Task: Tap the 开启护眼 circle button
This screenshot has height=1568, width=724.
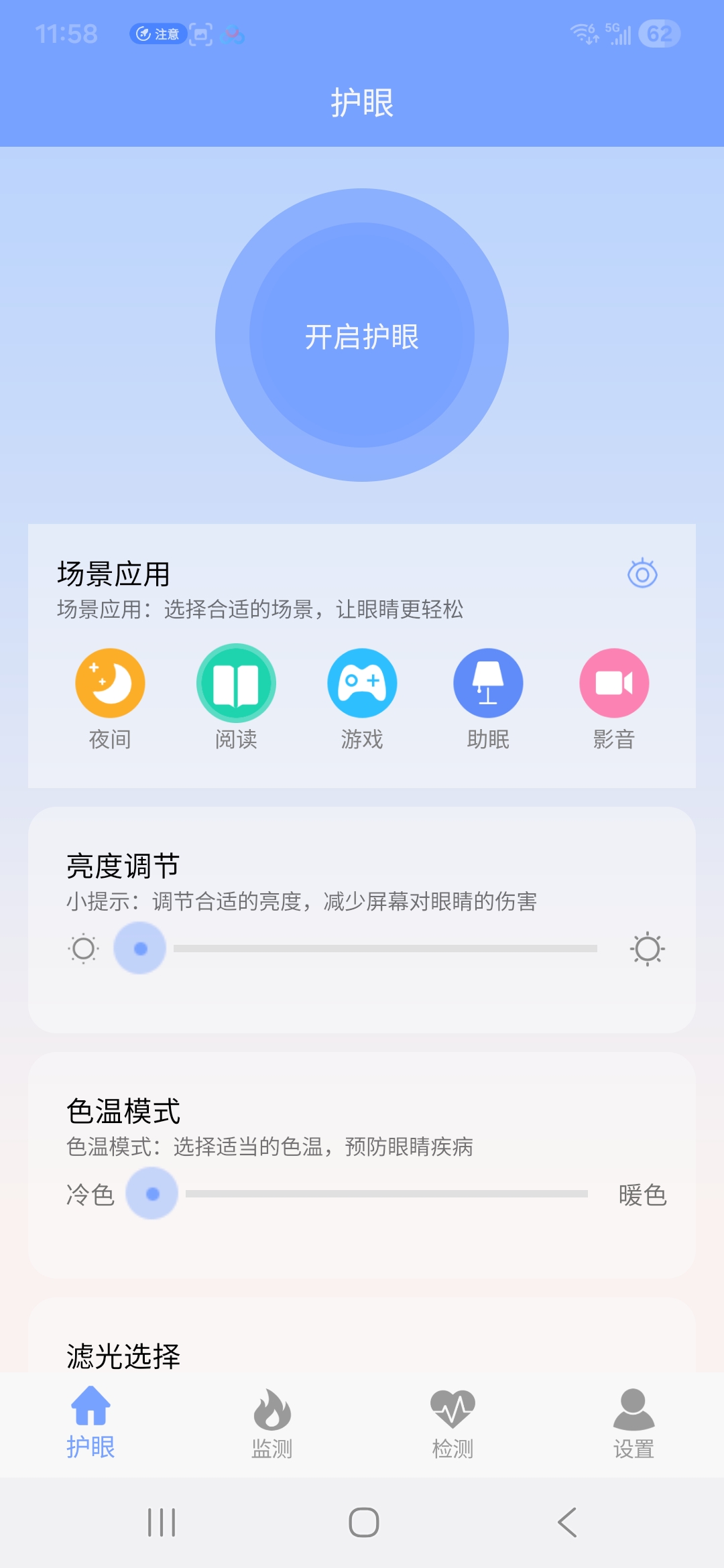Action: coord(362,335)
